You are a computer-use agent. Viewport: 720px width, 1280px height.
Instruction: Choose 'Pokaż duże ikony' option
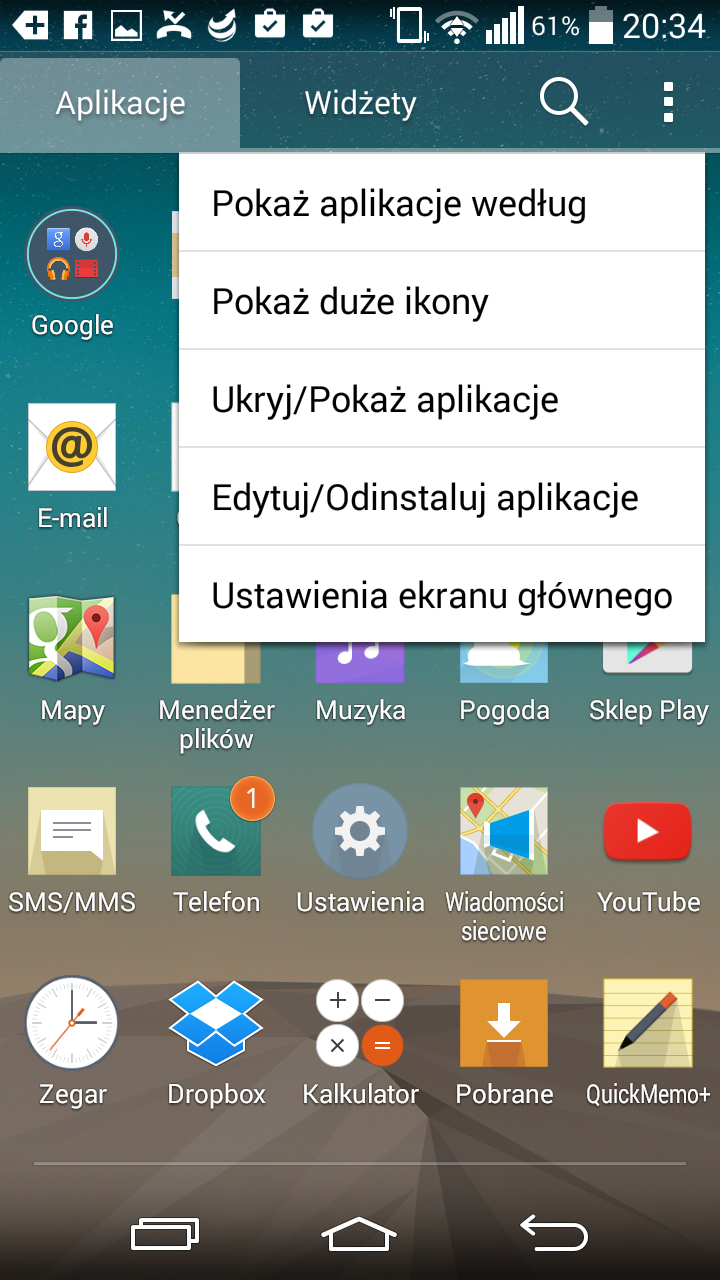click(440, 302)
